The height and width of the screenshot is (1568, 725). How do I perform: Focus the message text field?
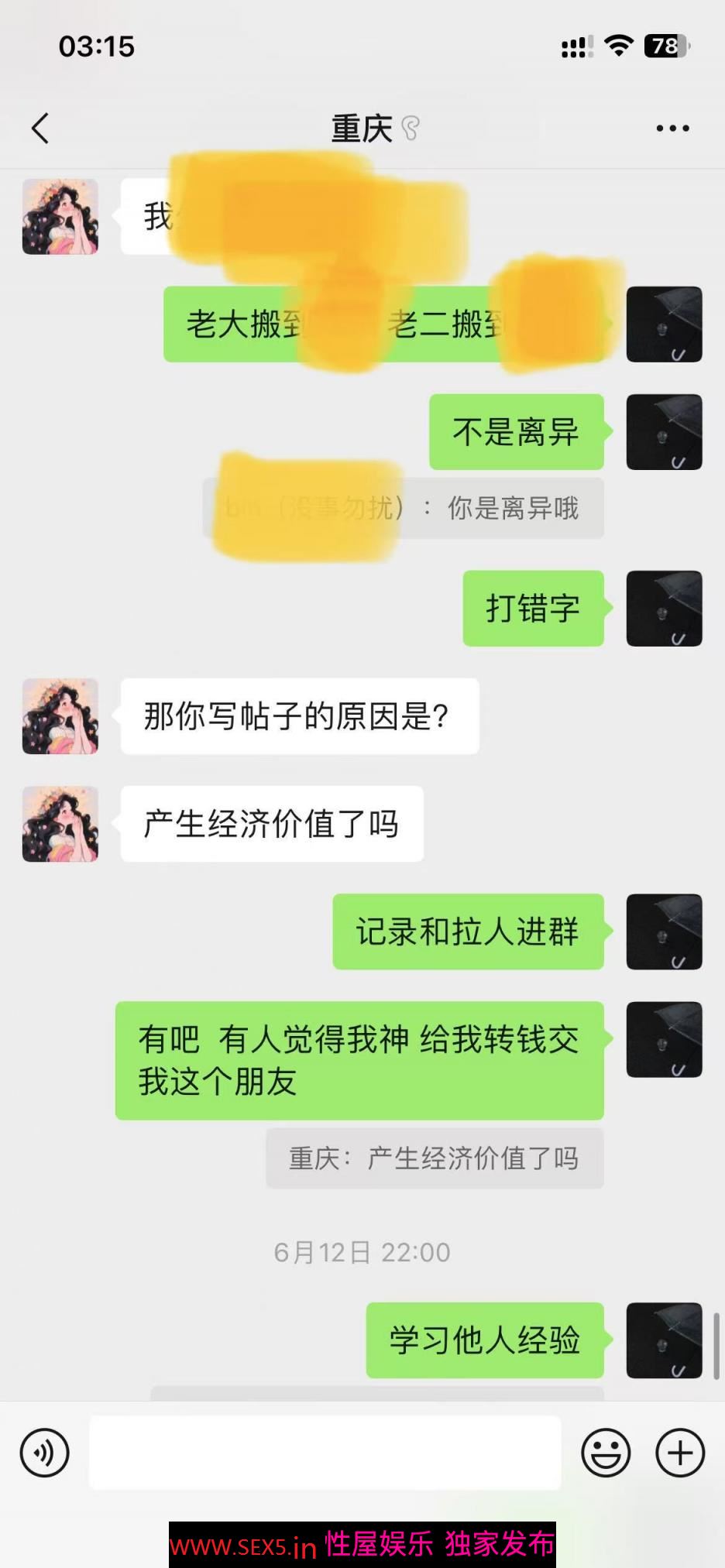(x=325, y=1453)
